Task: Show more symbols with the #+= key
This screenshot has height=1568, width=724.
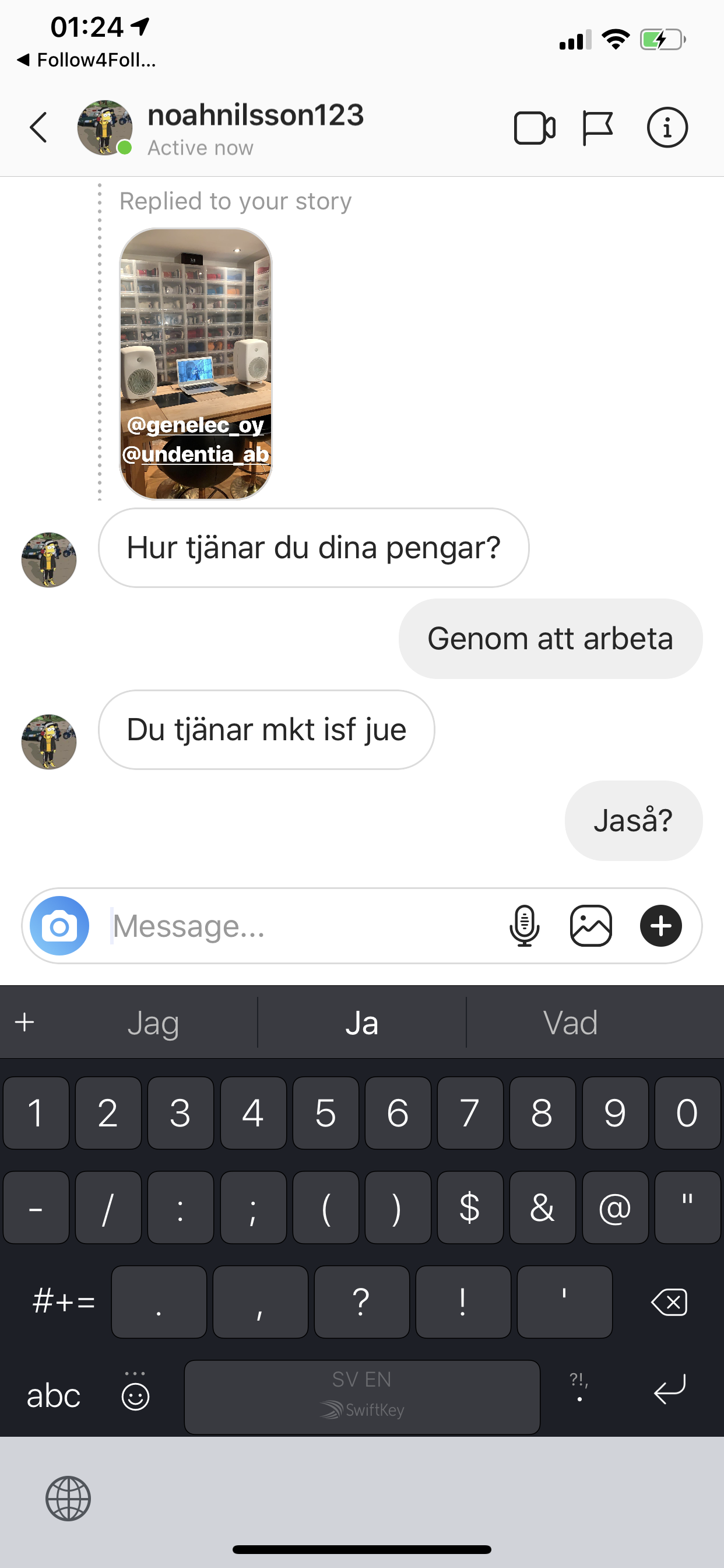Action: pos(64,1302)
